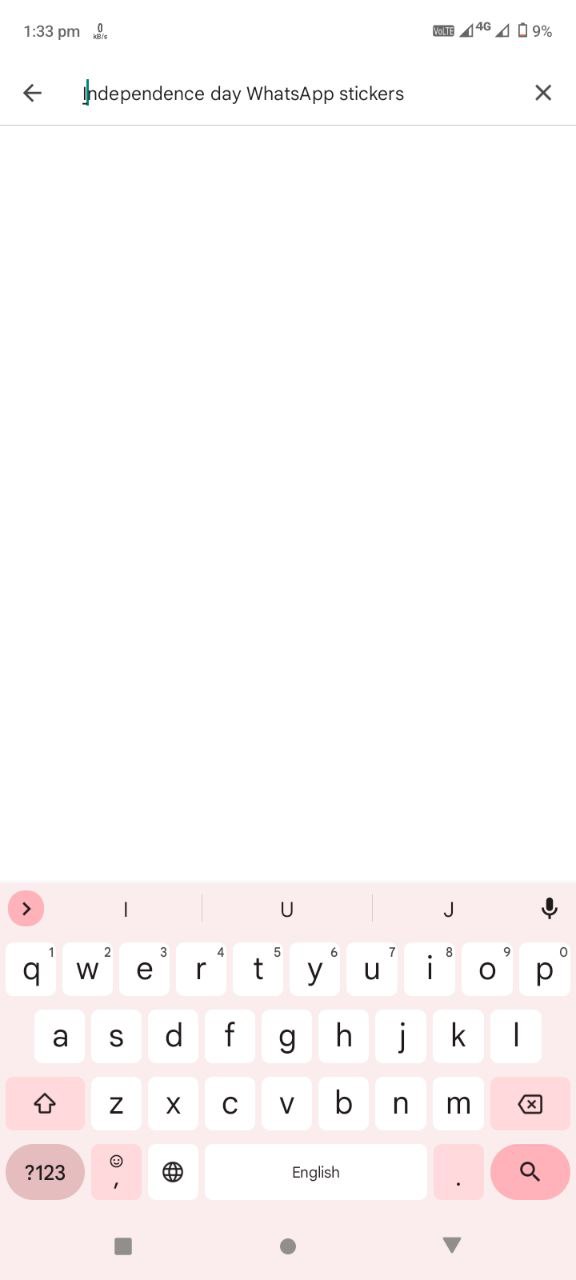
Task: Change language with the globe key
Action: [173, 1172]
